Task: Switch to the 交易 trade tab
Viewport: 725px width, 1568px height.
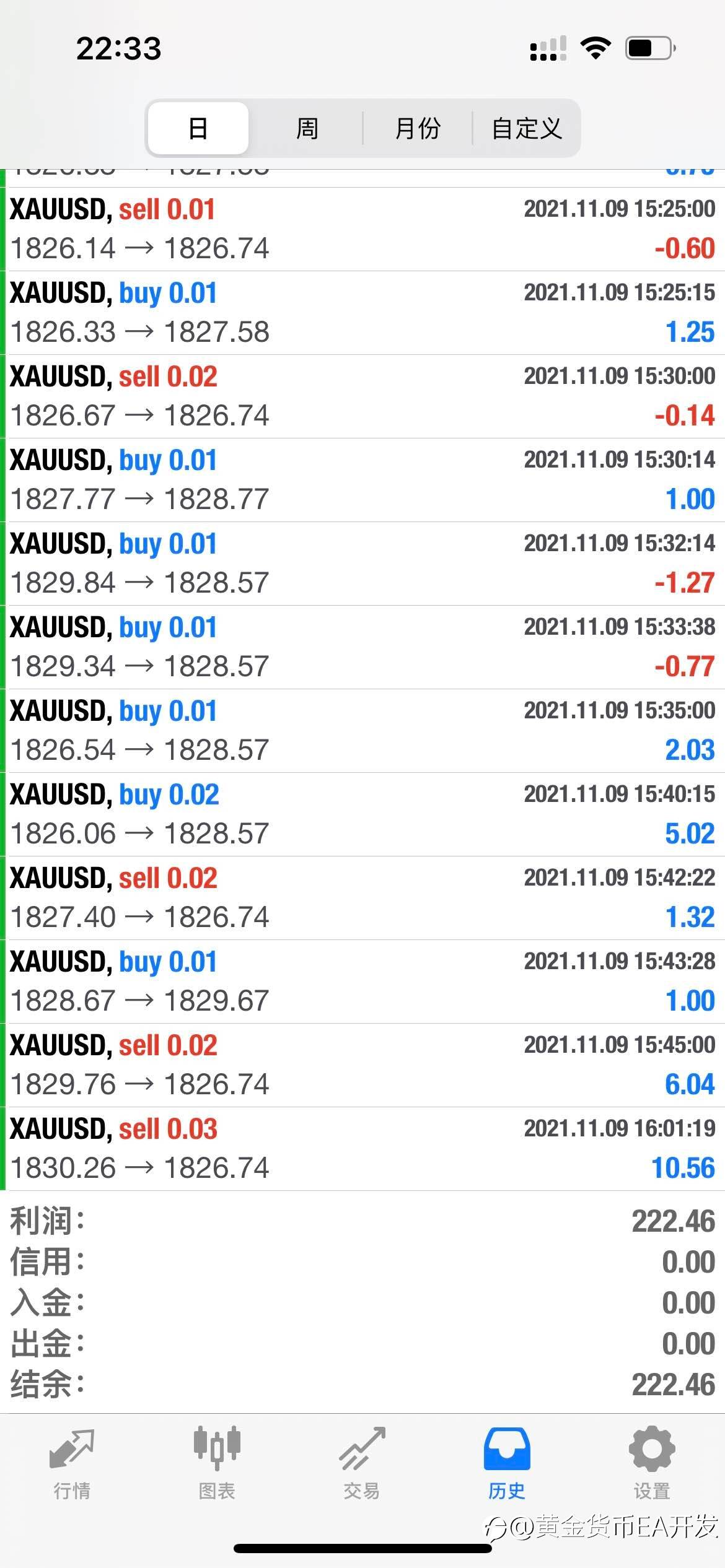Action: point(362,1463)
